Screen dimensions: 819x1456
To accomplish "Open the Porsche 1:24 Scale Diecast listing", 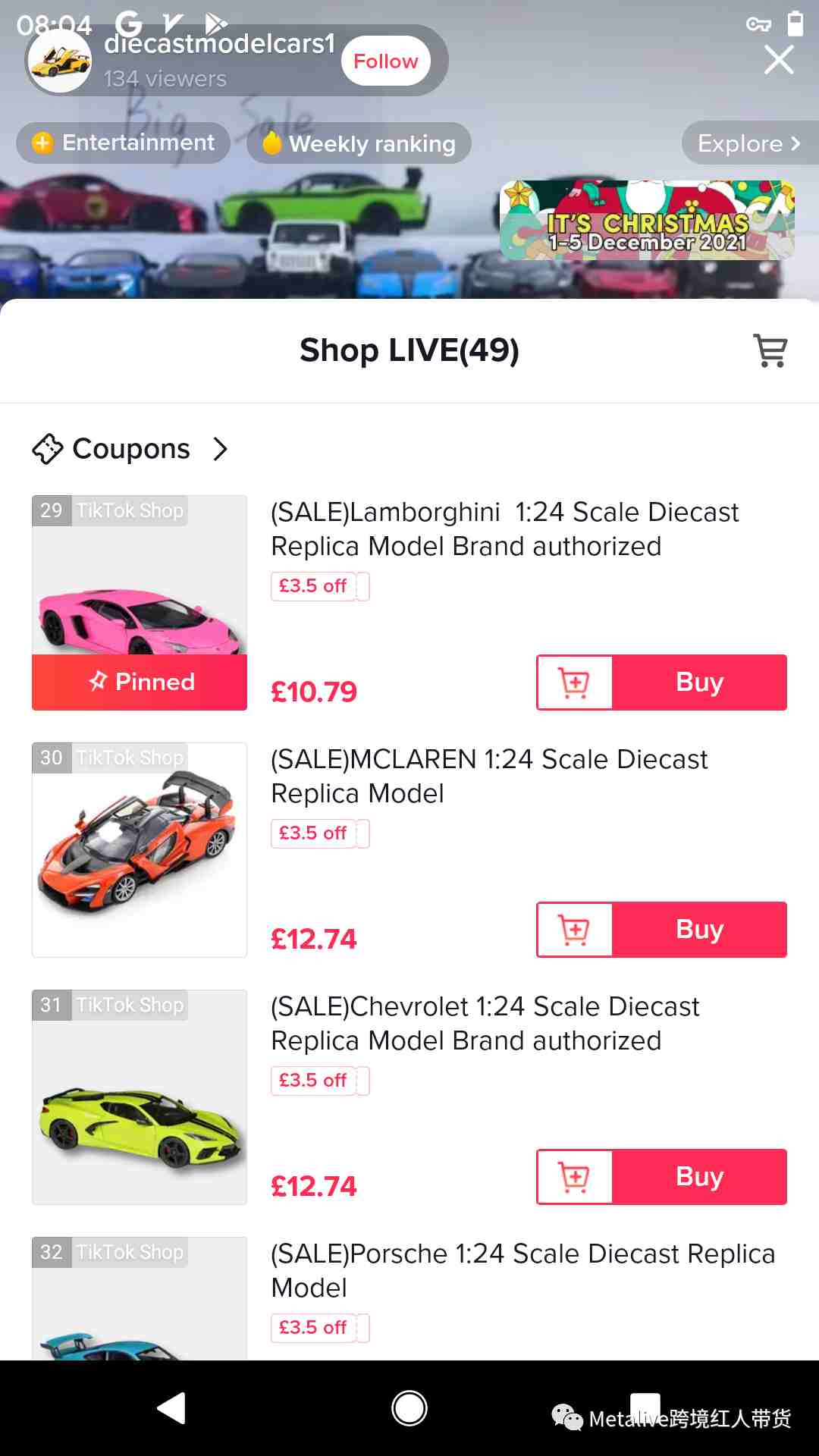I will (522, 1270).
